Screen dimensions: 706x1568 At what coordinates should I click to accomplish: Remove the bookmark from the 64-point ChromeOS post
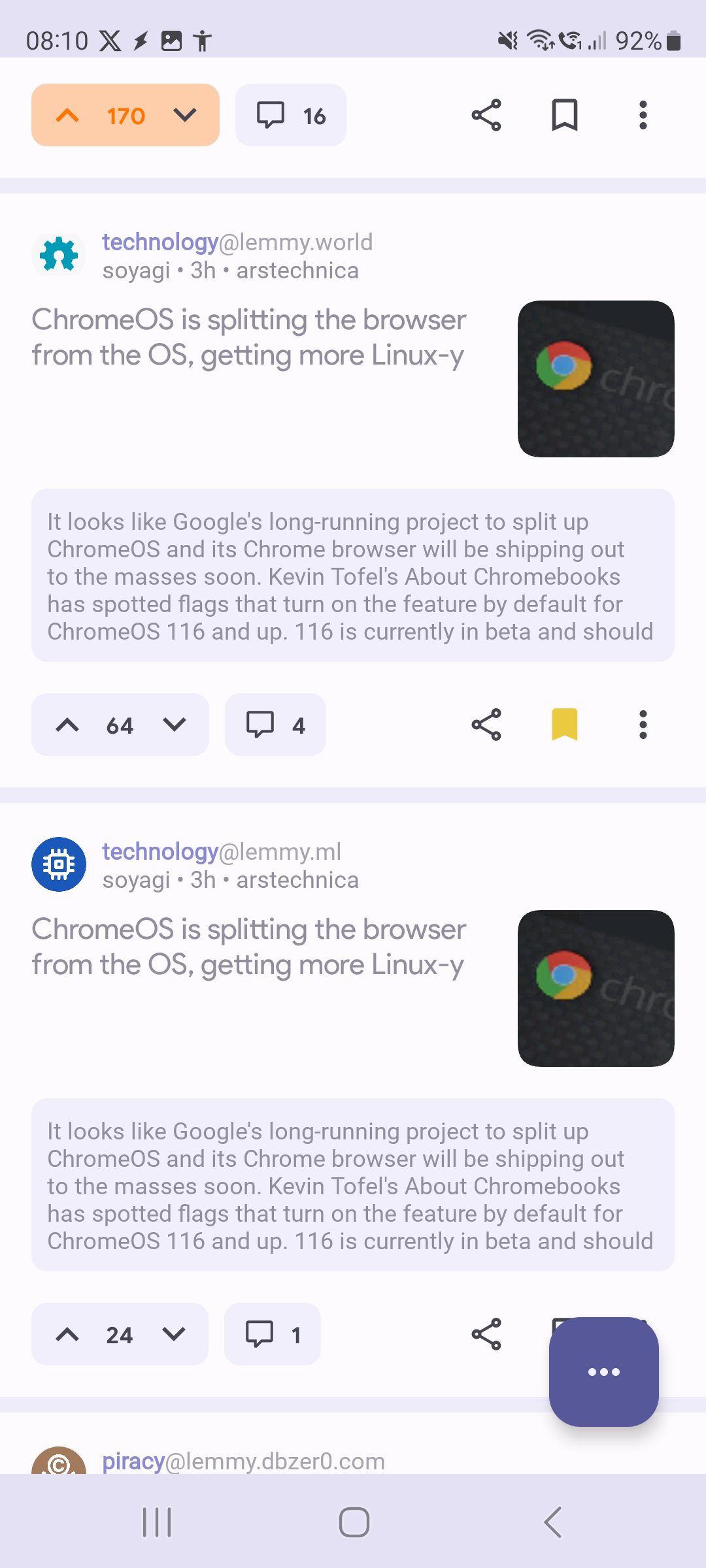pyautogui.click(x=565, y=725)
